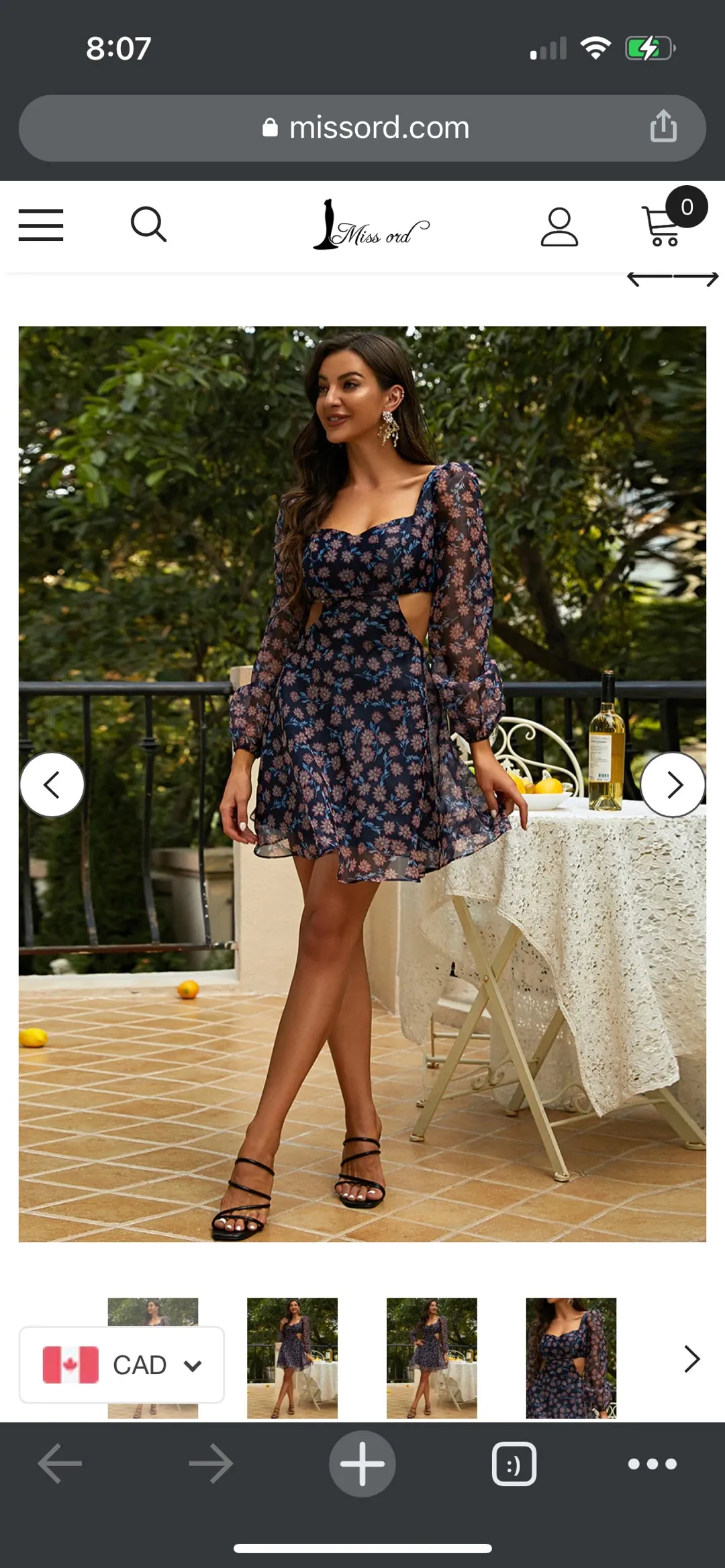The width and height of the screenshot is (725, 1568).
Task: Open the browser's more options menu
Action: [x=652, y=1463]
